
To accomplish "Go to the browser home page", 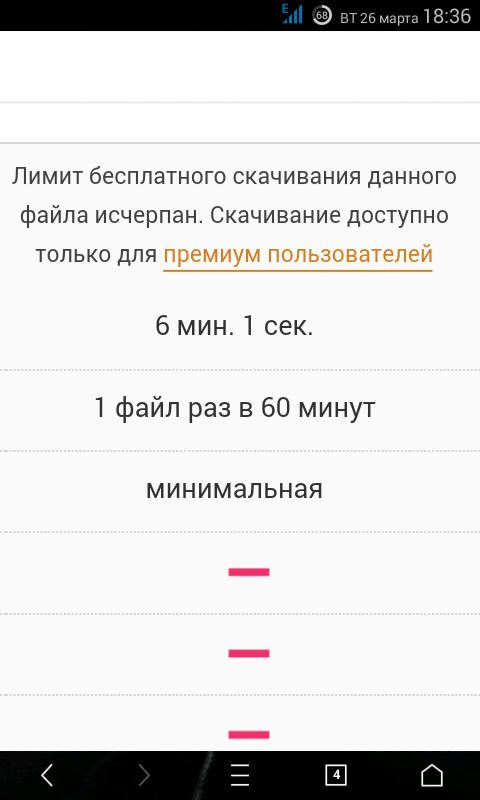I will tap(432, 776).
